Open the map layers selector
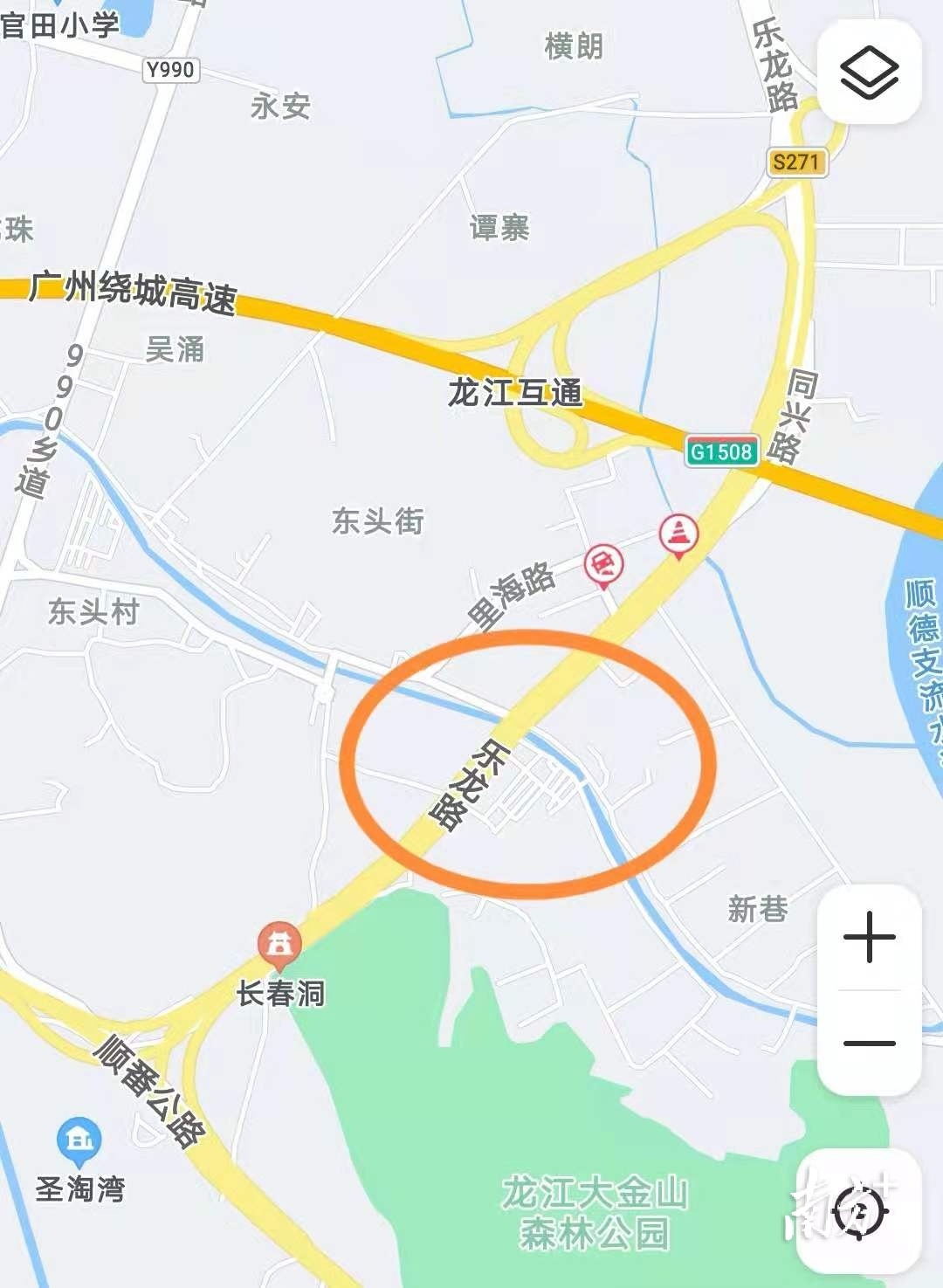943x1288 pixels. (869, 72)
